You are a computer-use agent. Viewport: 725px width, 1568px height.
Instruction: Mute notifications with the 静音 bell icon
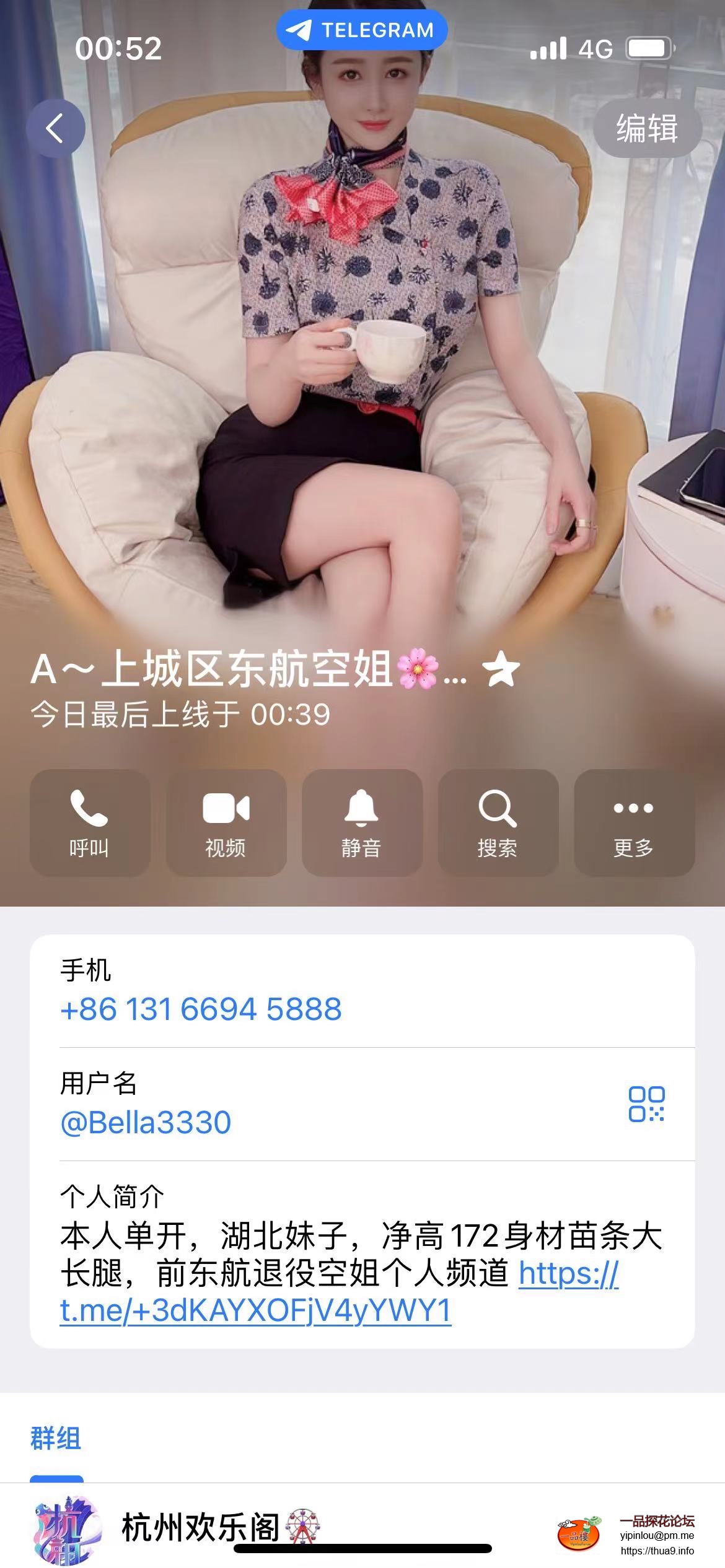[x=362, y=827]
